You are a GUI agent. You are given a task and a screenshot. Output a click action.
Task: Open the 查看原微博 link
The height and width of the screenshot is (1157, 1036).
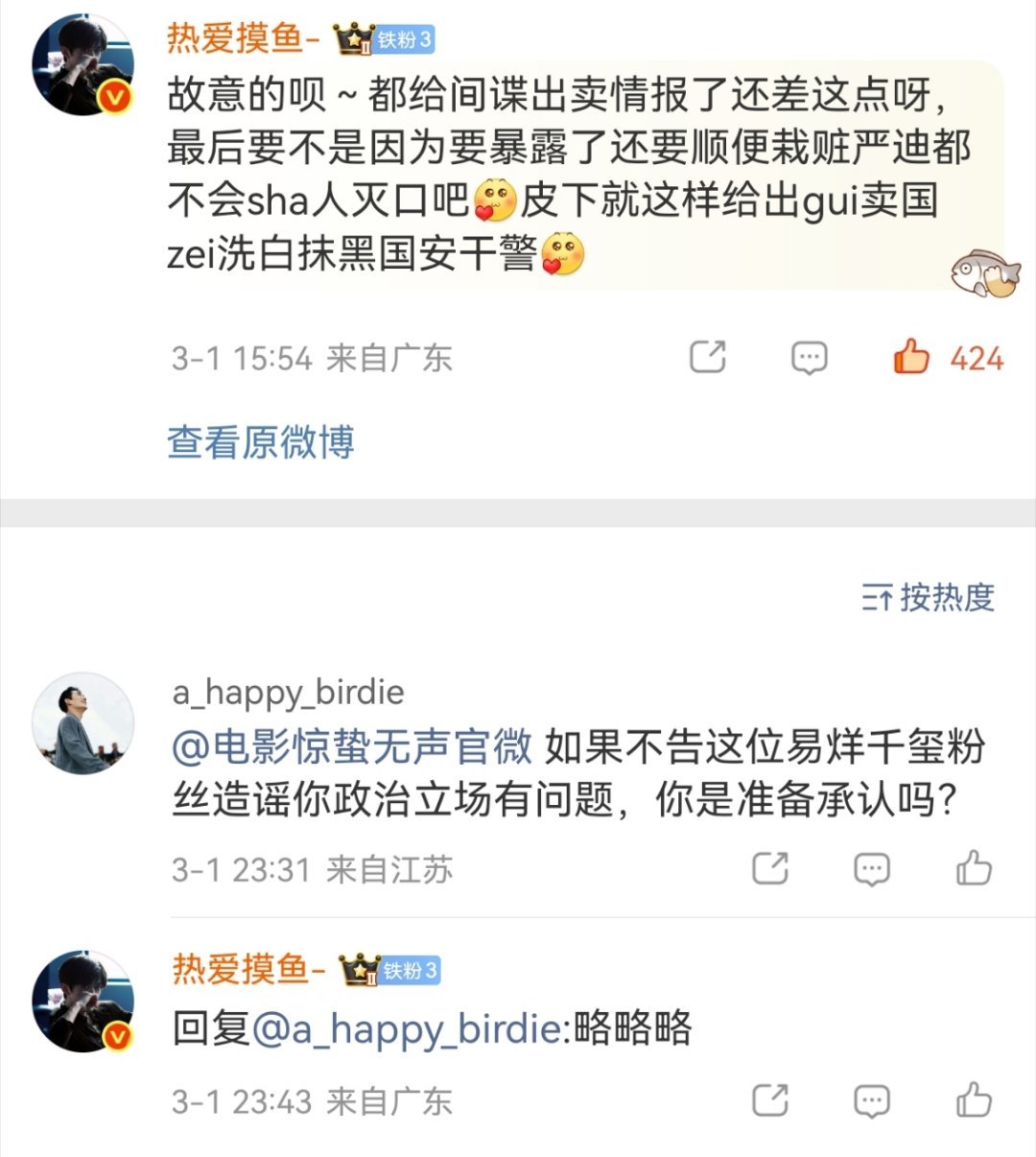click(257, 441)
